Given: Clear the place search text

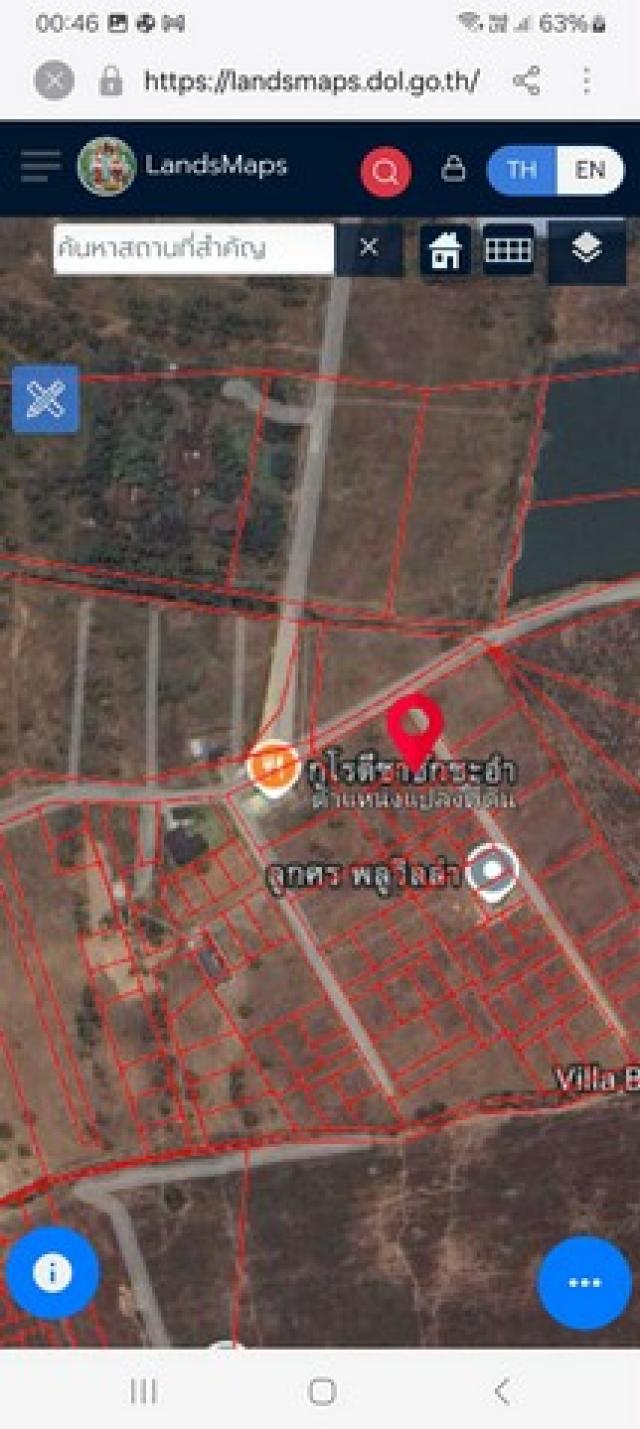Looking at the screenshot, I should 369,247.
